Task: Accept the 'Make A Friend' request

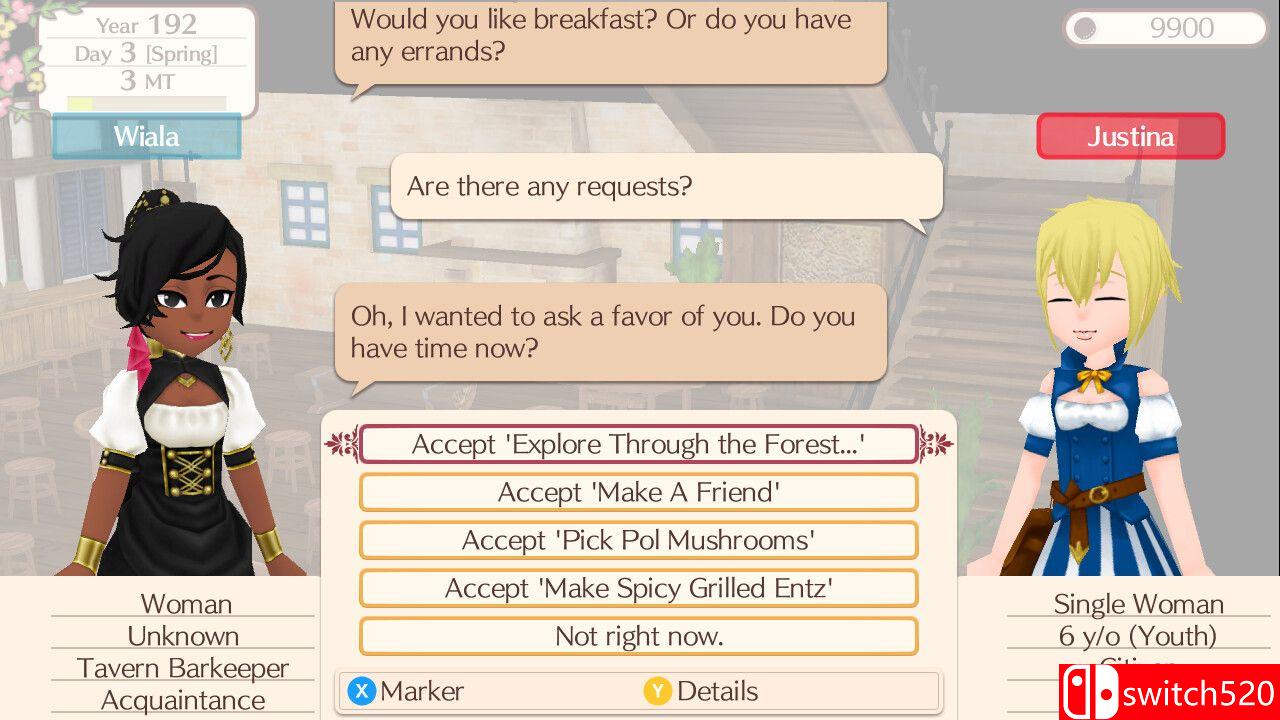Action: tap(638, 492)
